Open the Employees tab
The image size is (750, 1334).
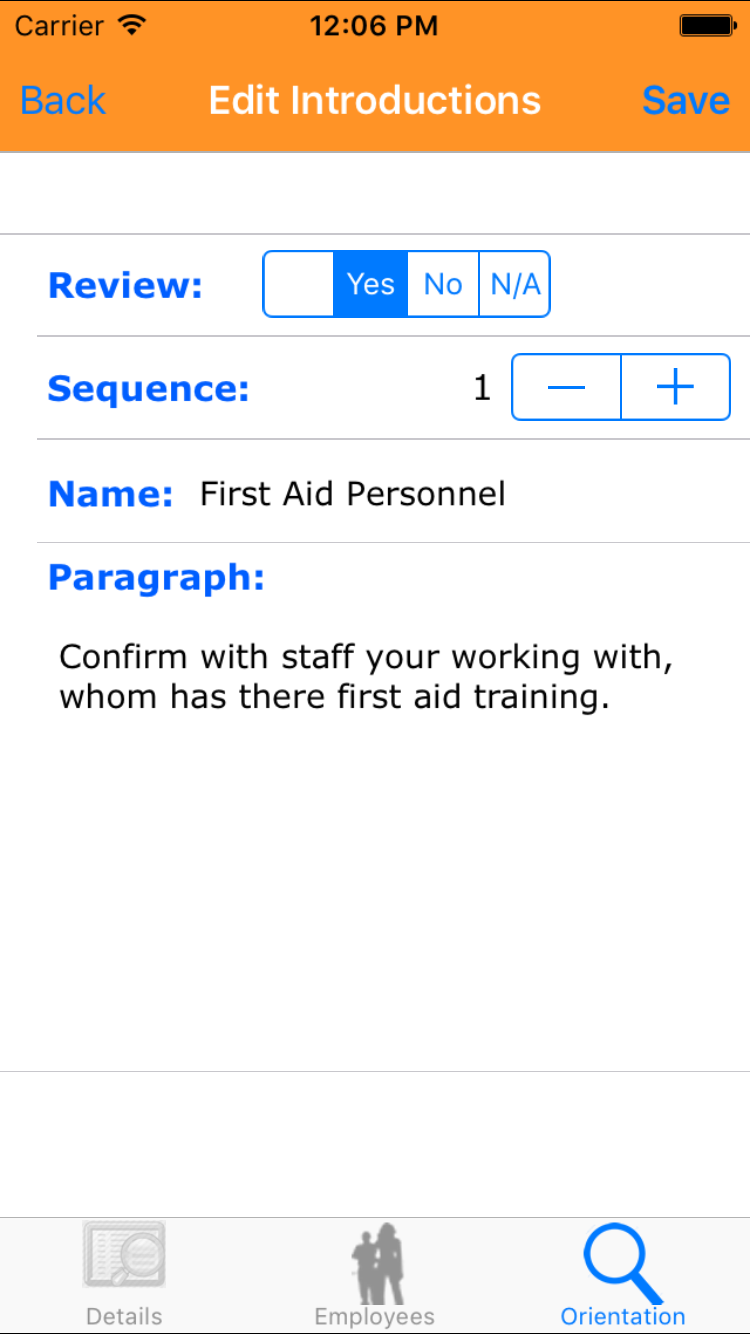(375, 1276)
